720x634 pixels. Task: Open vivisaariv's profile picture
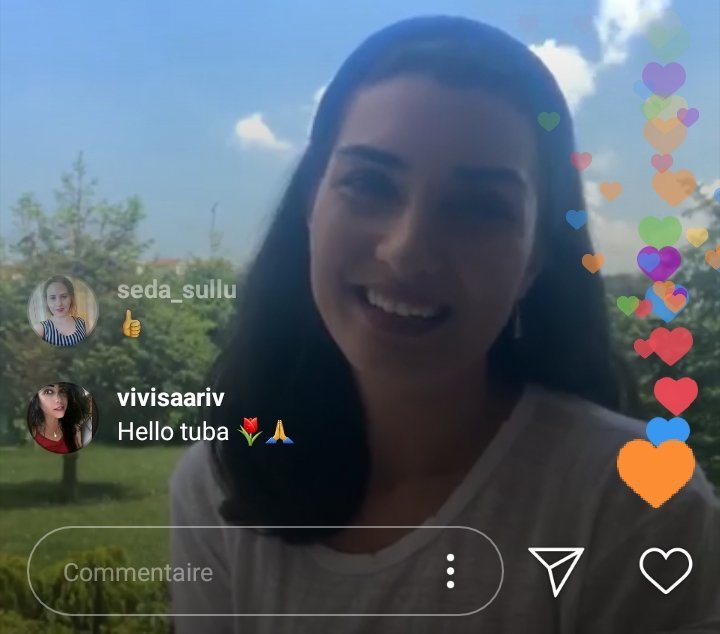coord(62,418)
